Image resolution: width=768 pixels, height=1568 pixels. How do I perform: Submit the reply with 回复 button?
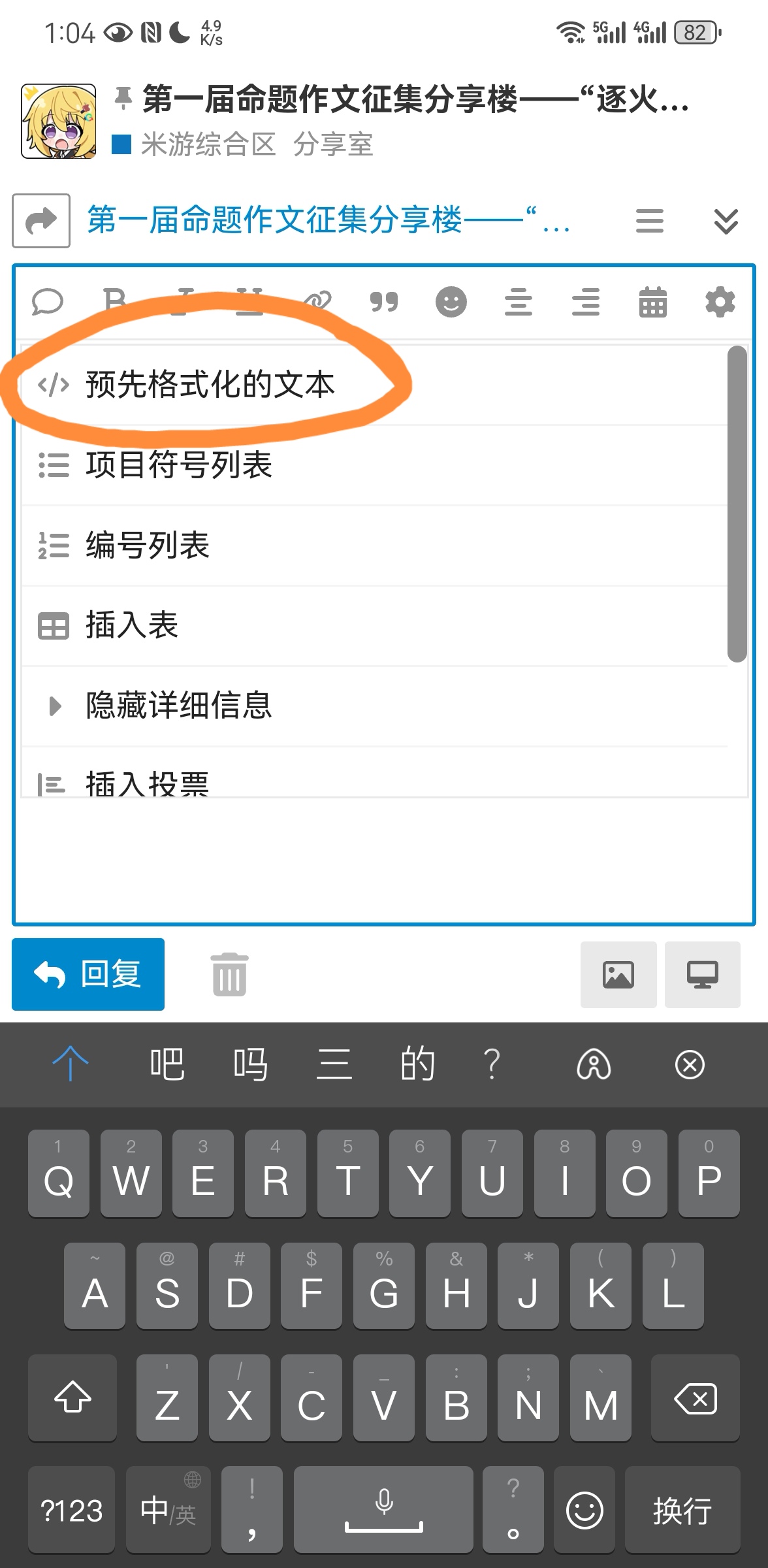(x=88, y=974)
